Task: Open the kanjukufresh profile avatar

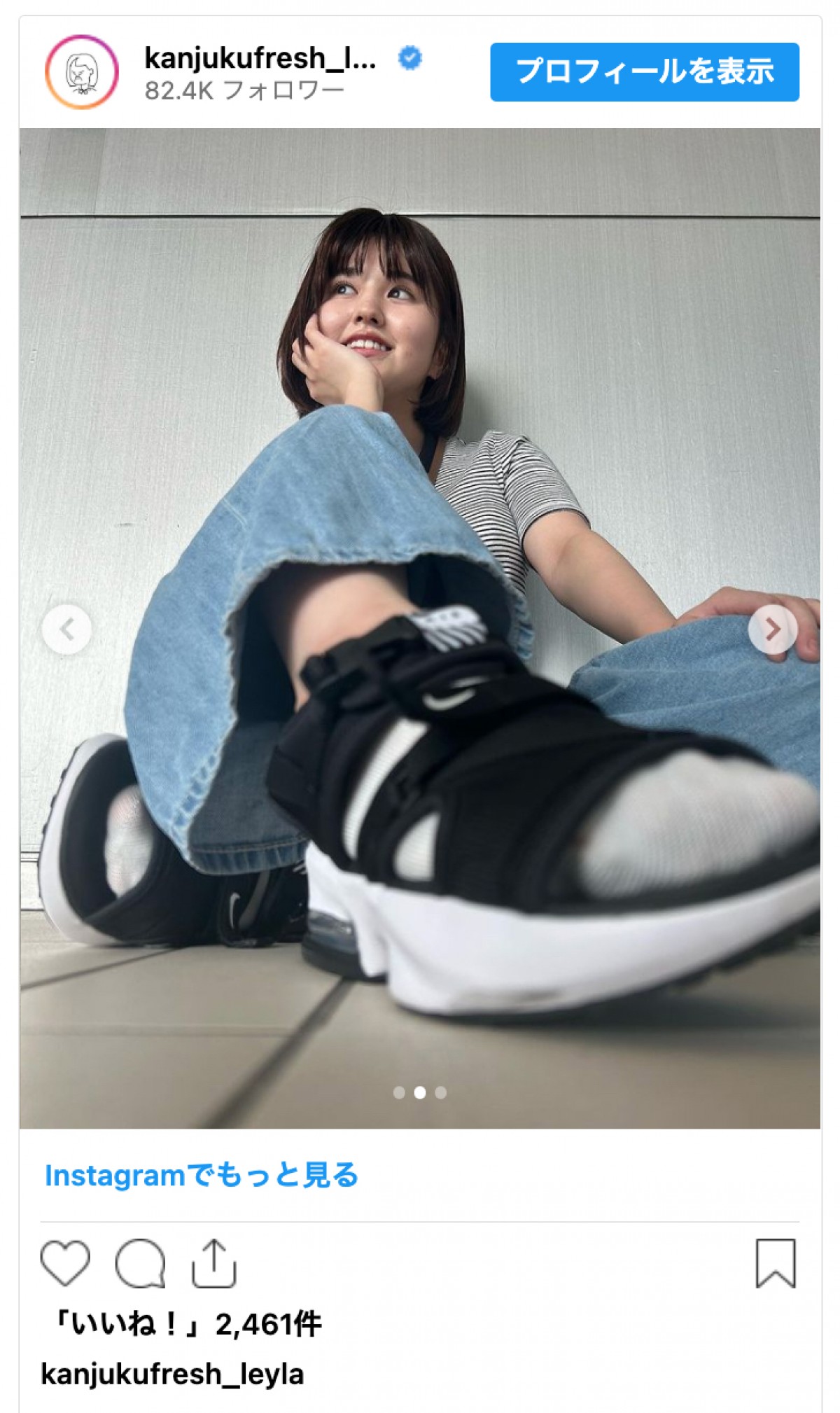Action: pyautogui.click(x=82, y=73)
